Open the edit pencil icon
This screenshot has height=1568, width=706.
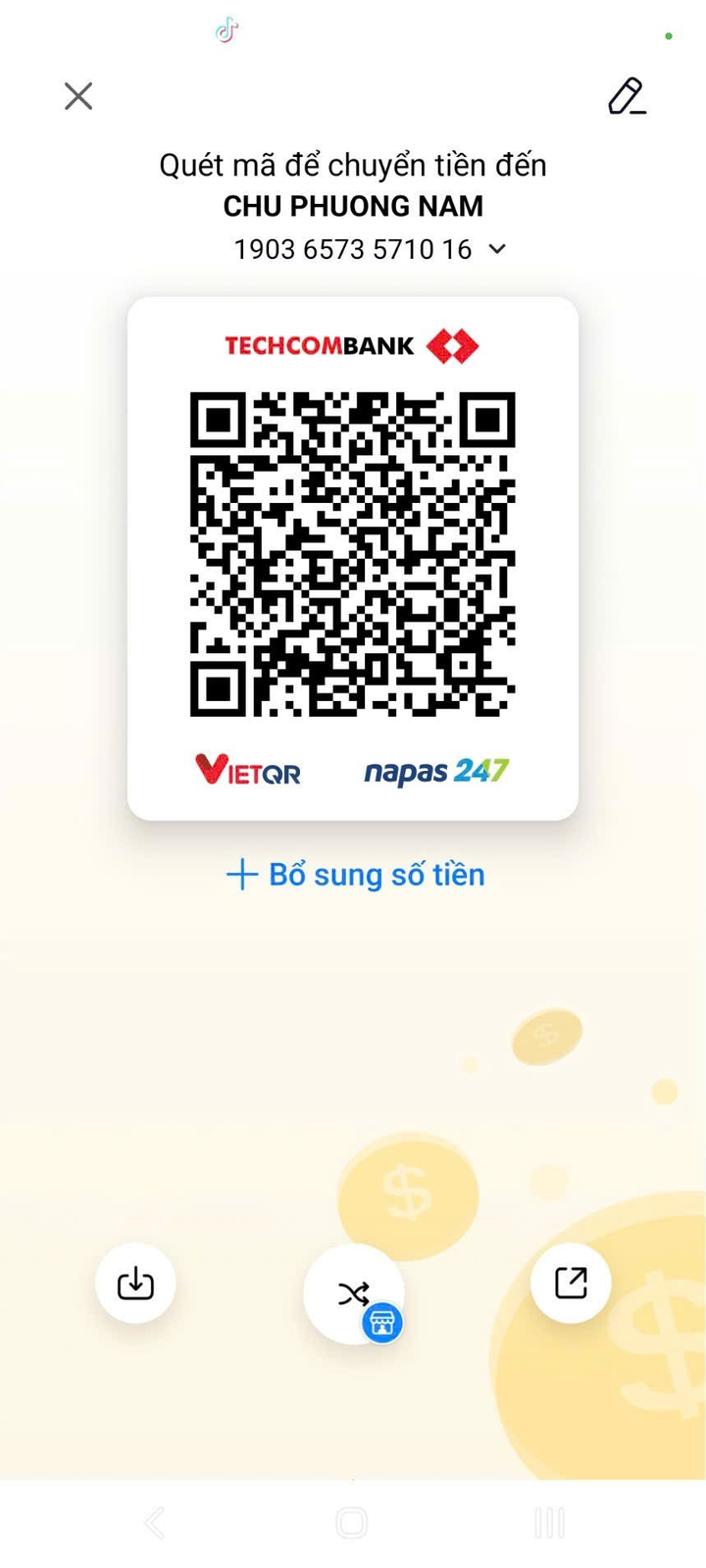pyautogui.click(x=627, y=96)
